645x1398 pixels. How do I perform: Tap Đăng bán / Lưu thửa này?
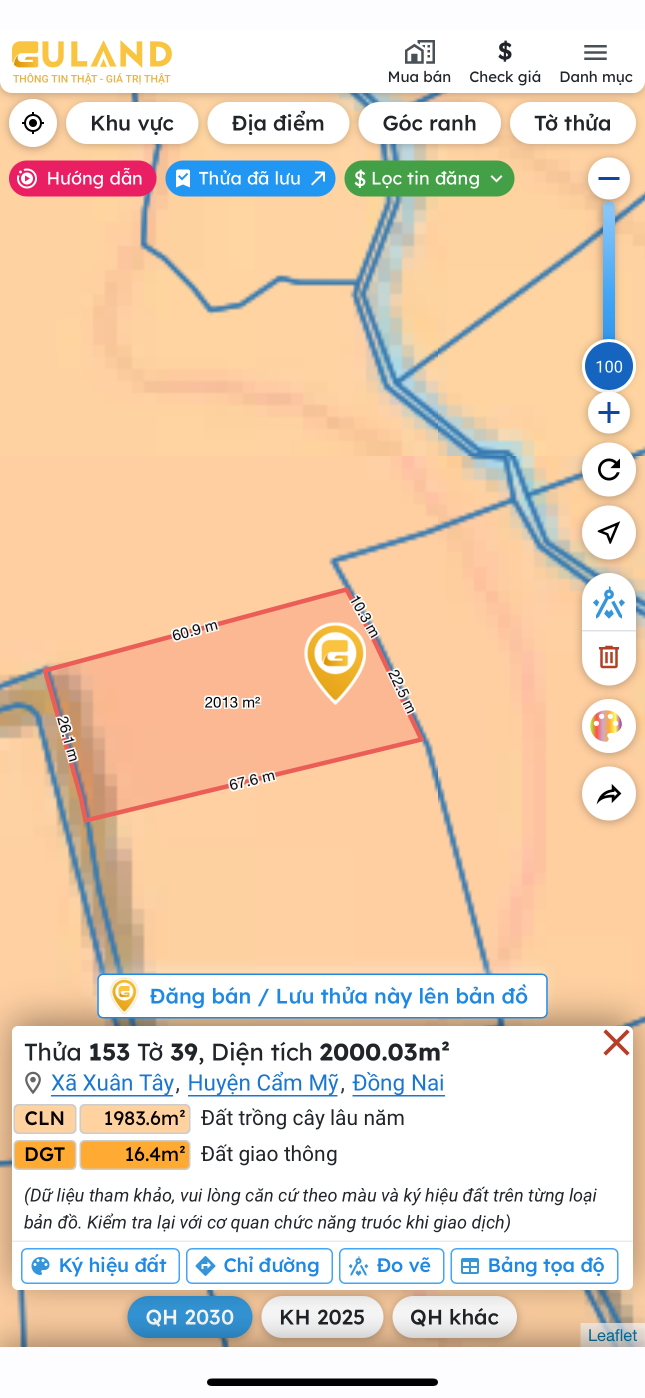[322, 996]
